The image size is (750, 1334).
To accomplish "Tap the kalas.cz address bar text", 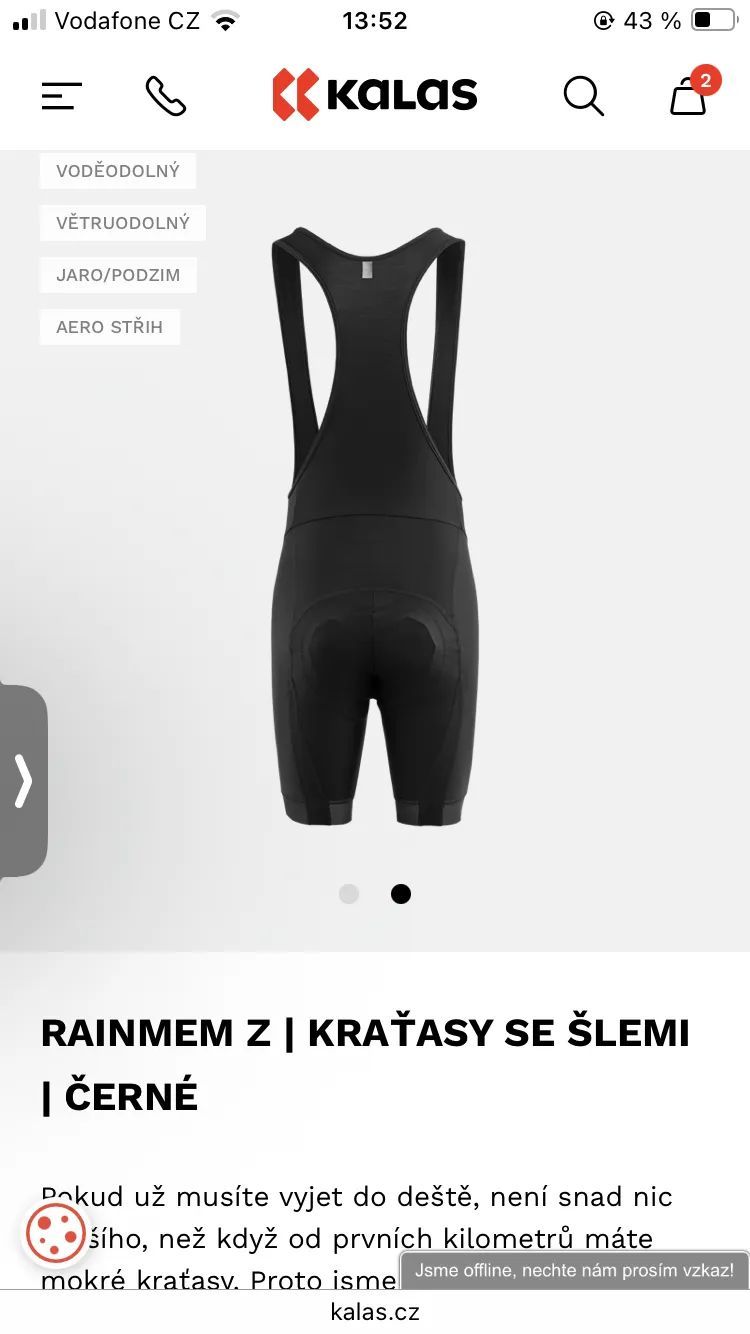I will click(x=375, y=1312).
